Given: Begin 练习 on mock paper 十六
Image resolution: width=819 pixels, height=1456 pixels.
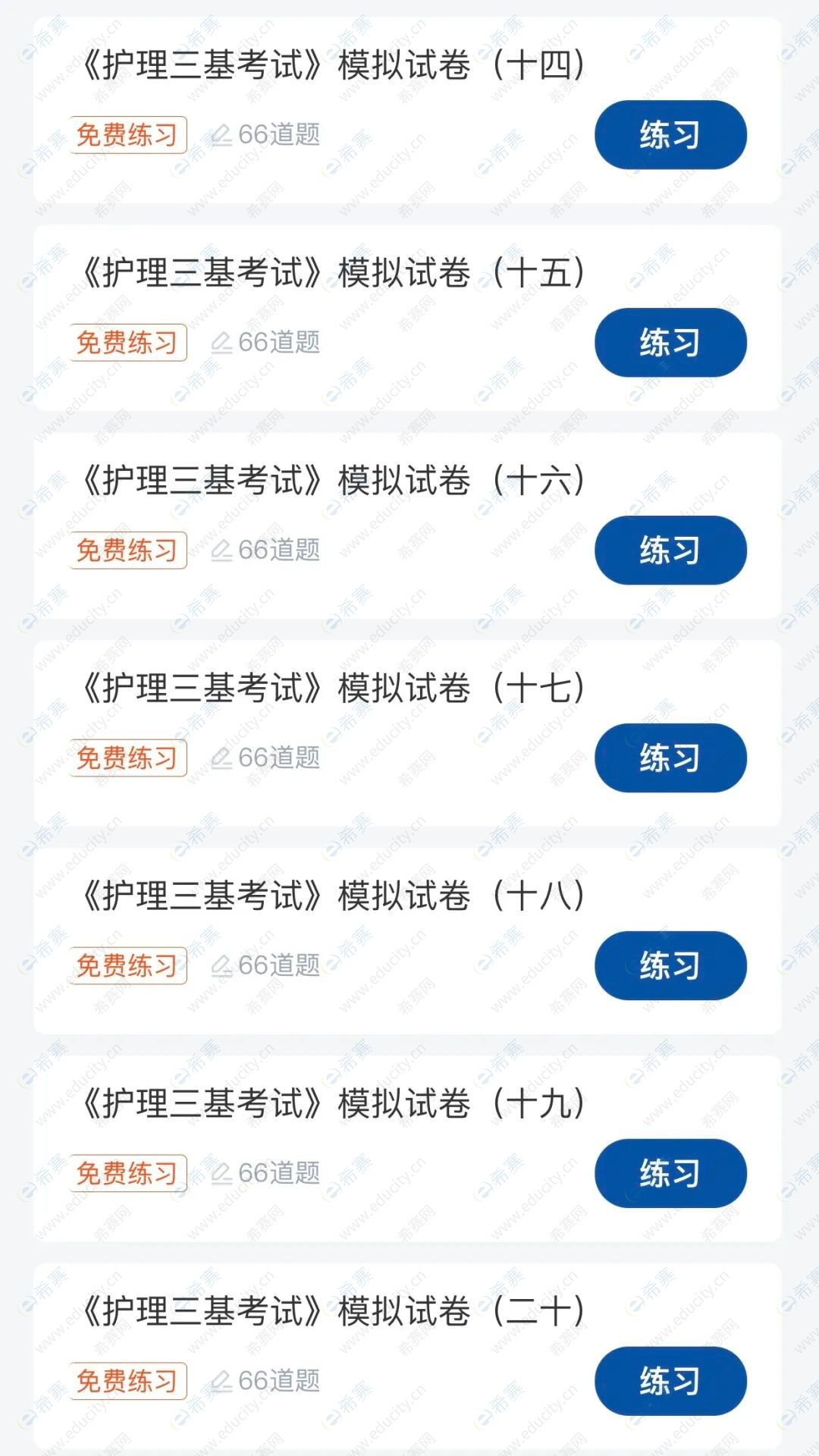Looking at the screenshot, I should [670, 551].
